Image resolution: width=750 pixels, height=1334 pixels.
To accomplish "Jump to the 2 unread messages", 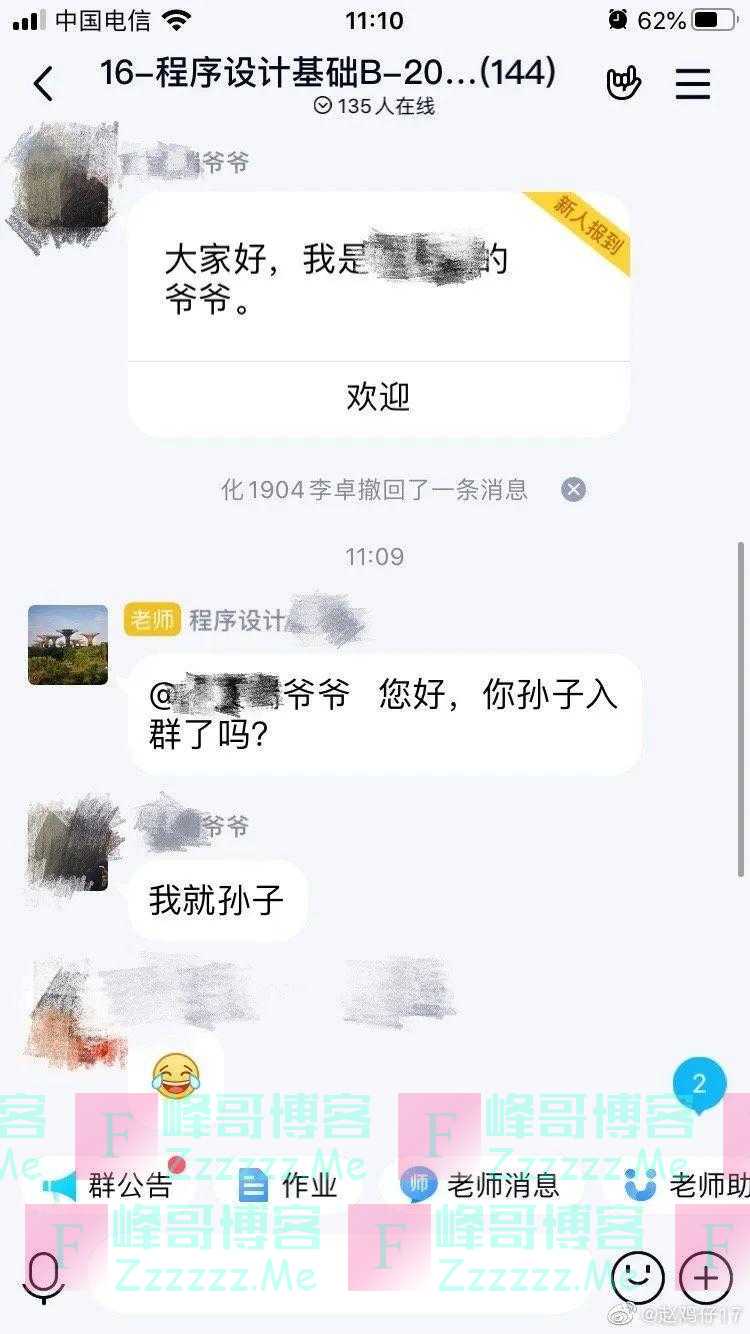I will click(698, 1085).
